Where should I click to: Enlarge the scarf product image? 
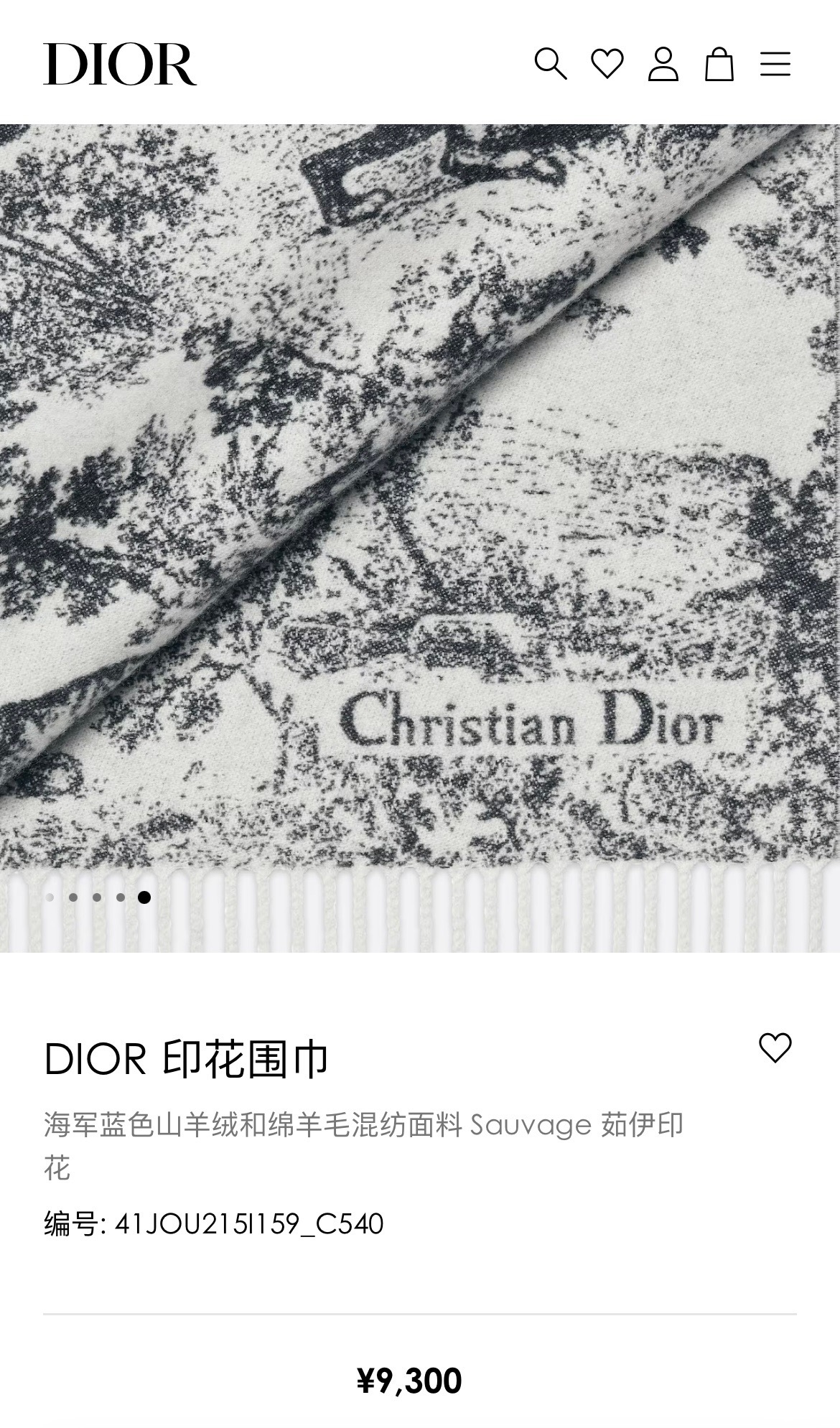pos(420,503)
